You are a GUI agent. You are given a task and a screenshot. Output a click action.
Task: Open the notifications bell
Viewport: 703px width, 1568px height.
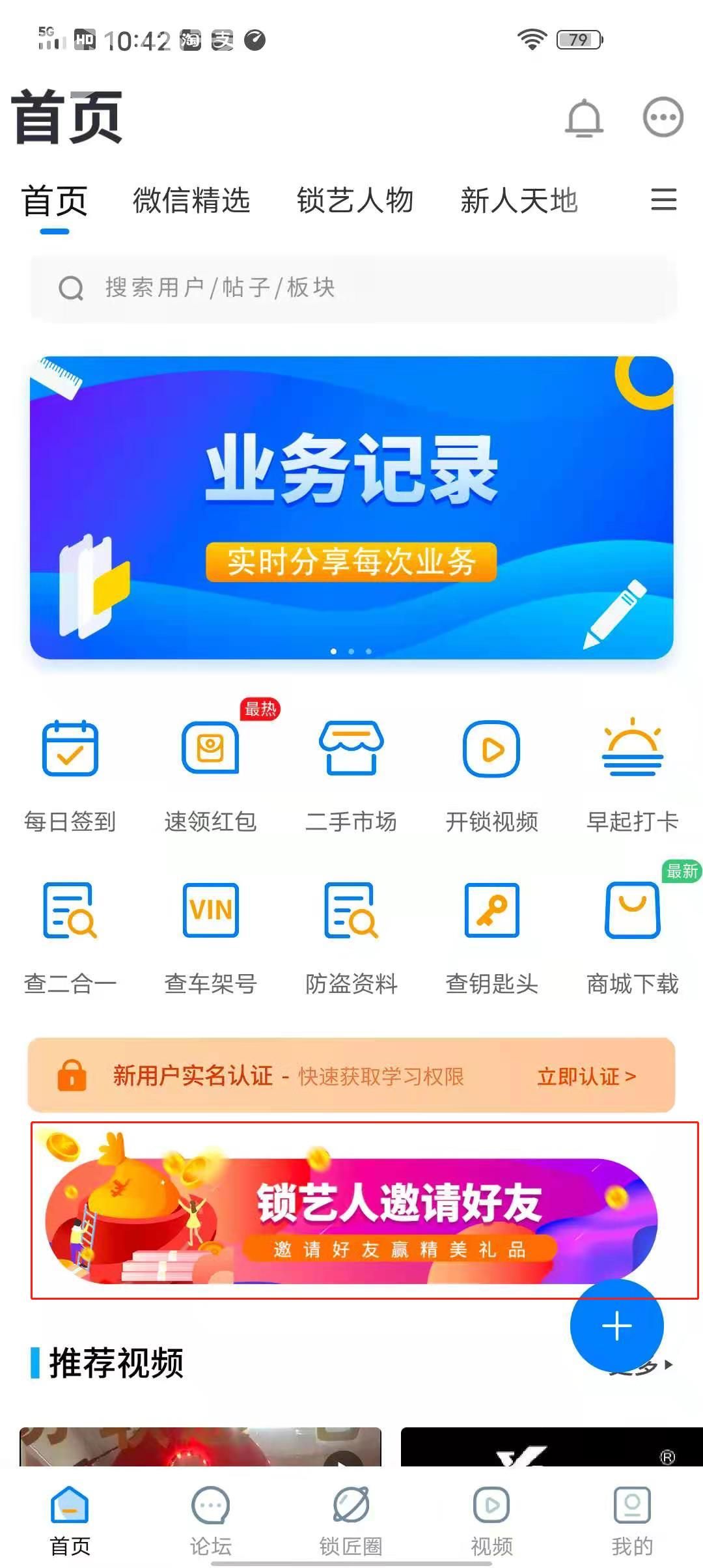(x=584, y=119)
